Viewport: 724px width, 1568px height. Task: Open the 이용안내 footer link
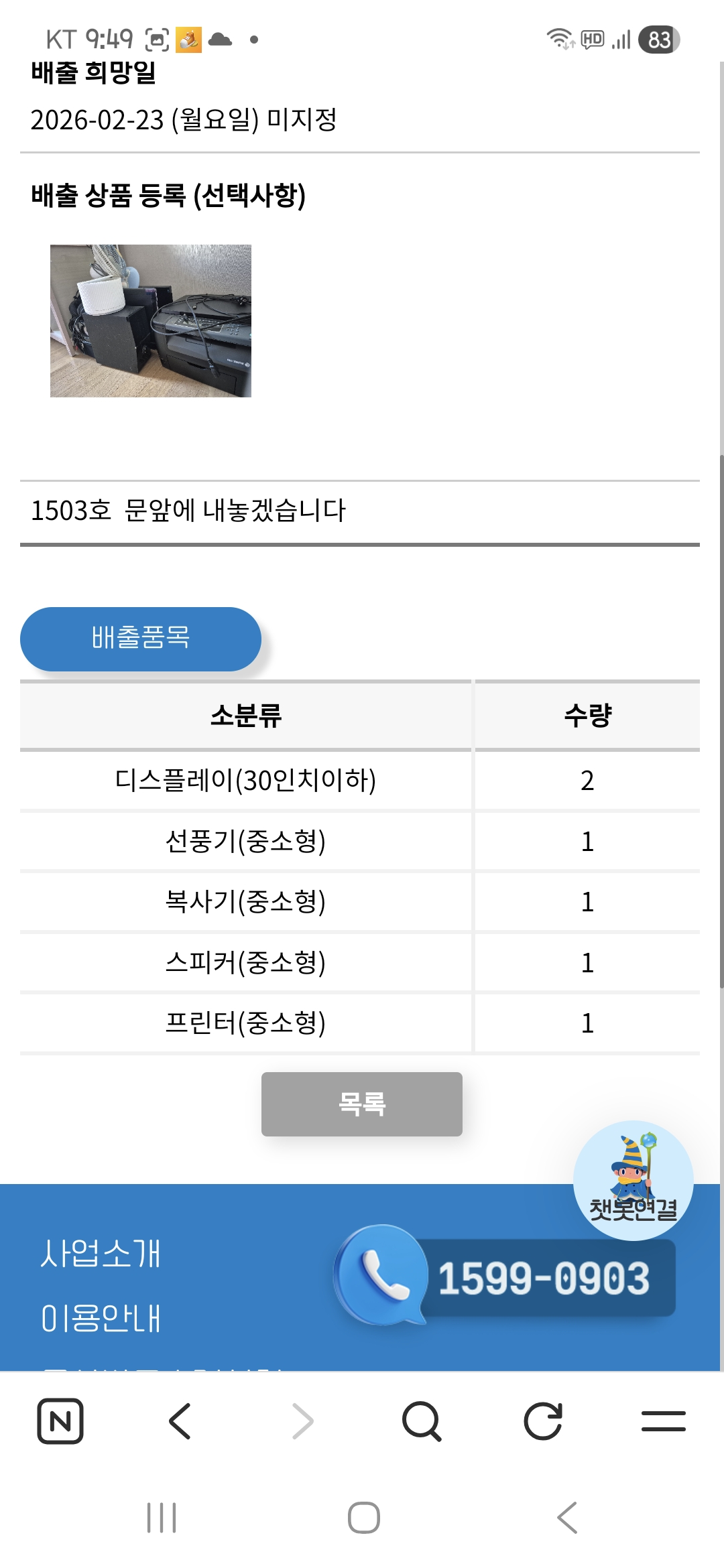pos(101,1318)
